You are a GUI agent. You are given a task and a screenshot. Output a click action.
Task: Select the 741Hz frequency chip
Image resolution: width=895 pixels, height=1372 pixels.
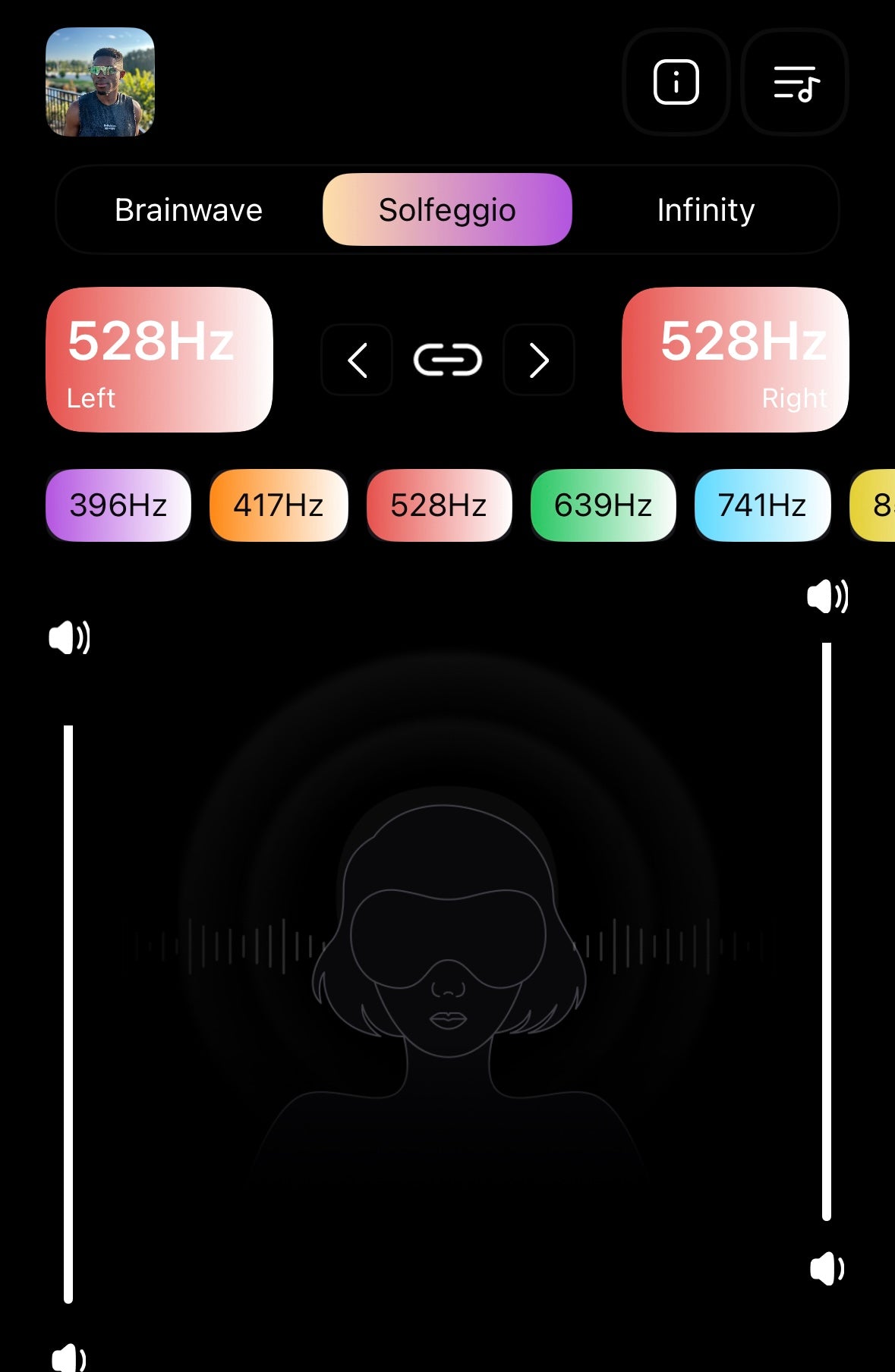(762, 505)
